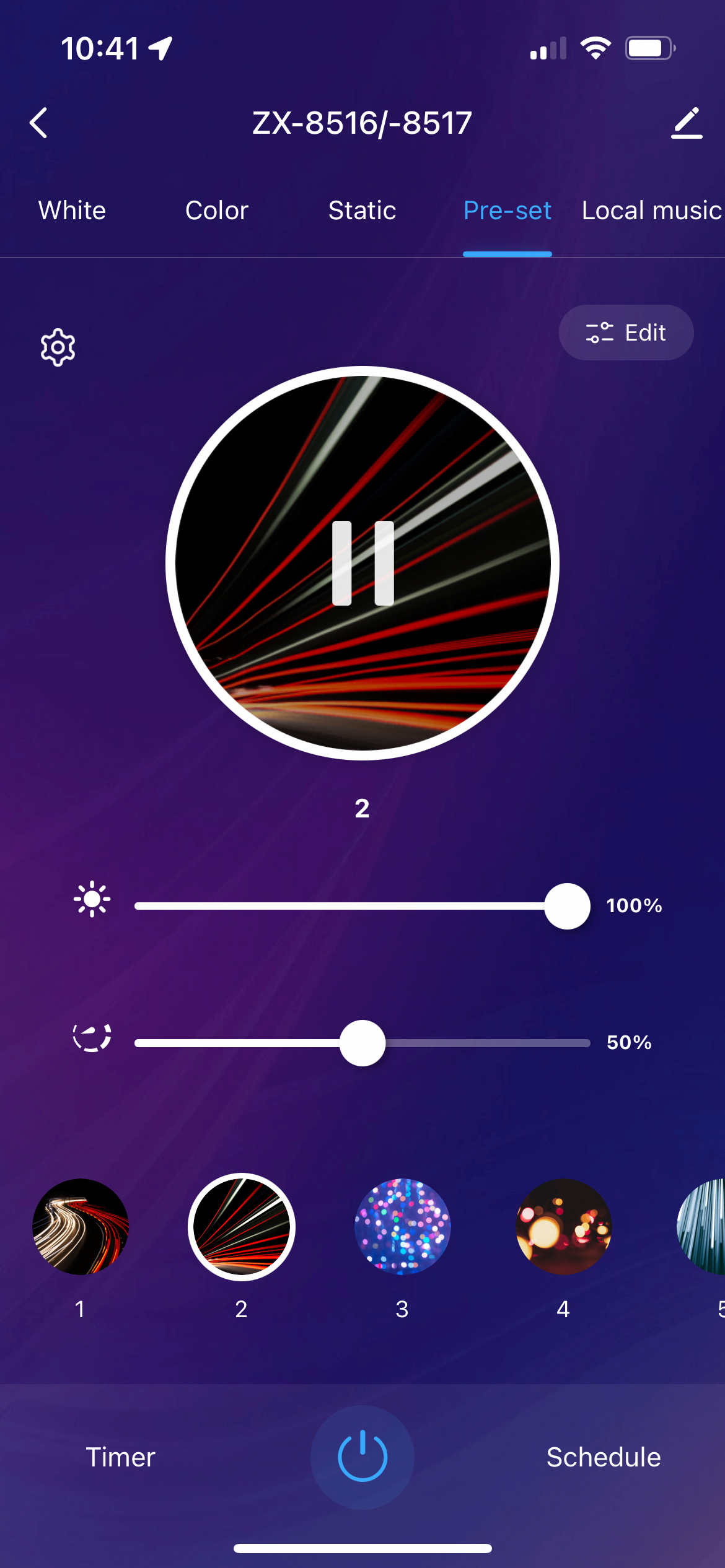Open the gear settings icon
Screen dimensions: 725x1568
click(58, 347)
